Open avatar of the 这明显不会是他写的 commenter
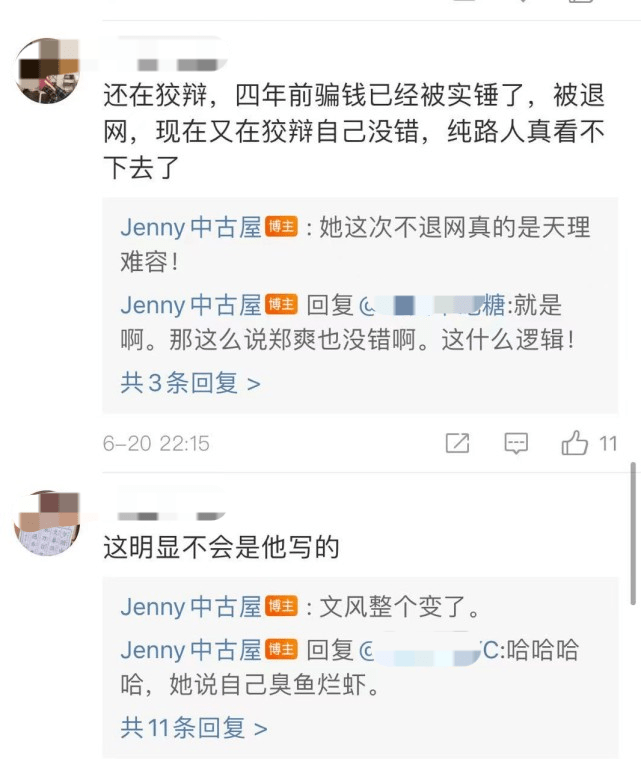This screenshot has height=759, width=641. click(x=47, y=523)
